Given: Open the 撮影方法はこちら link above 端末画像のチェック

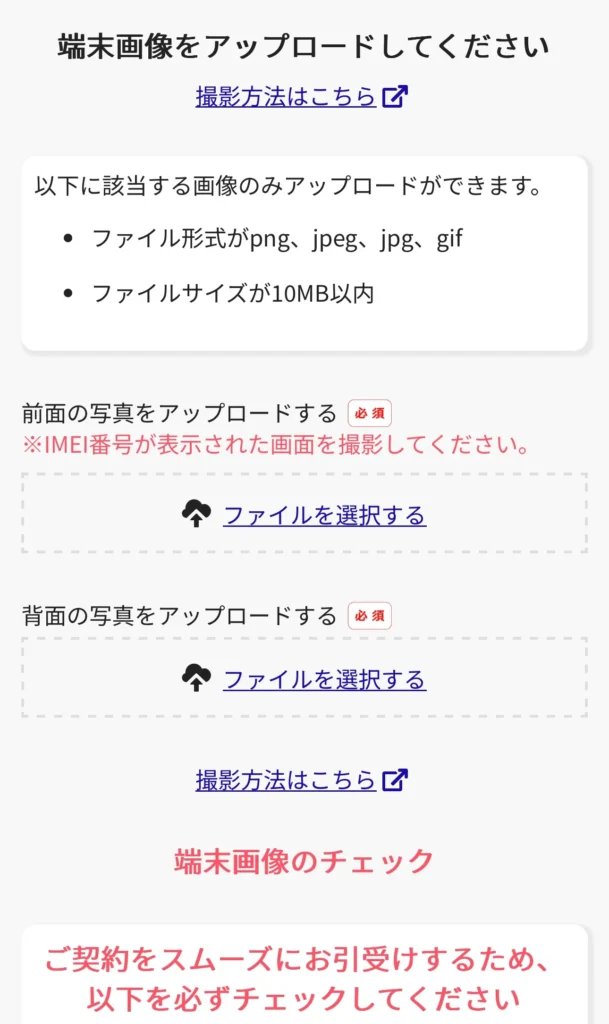Looking at the screenshot, I should point(286,780).
